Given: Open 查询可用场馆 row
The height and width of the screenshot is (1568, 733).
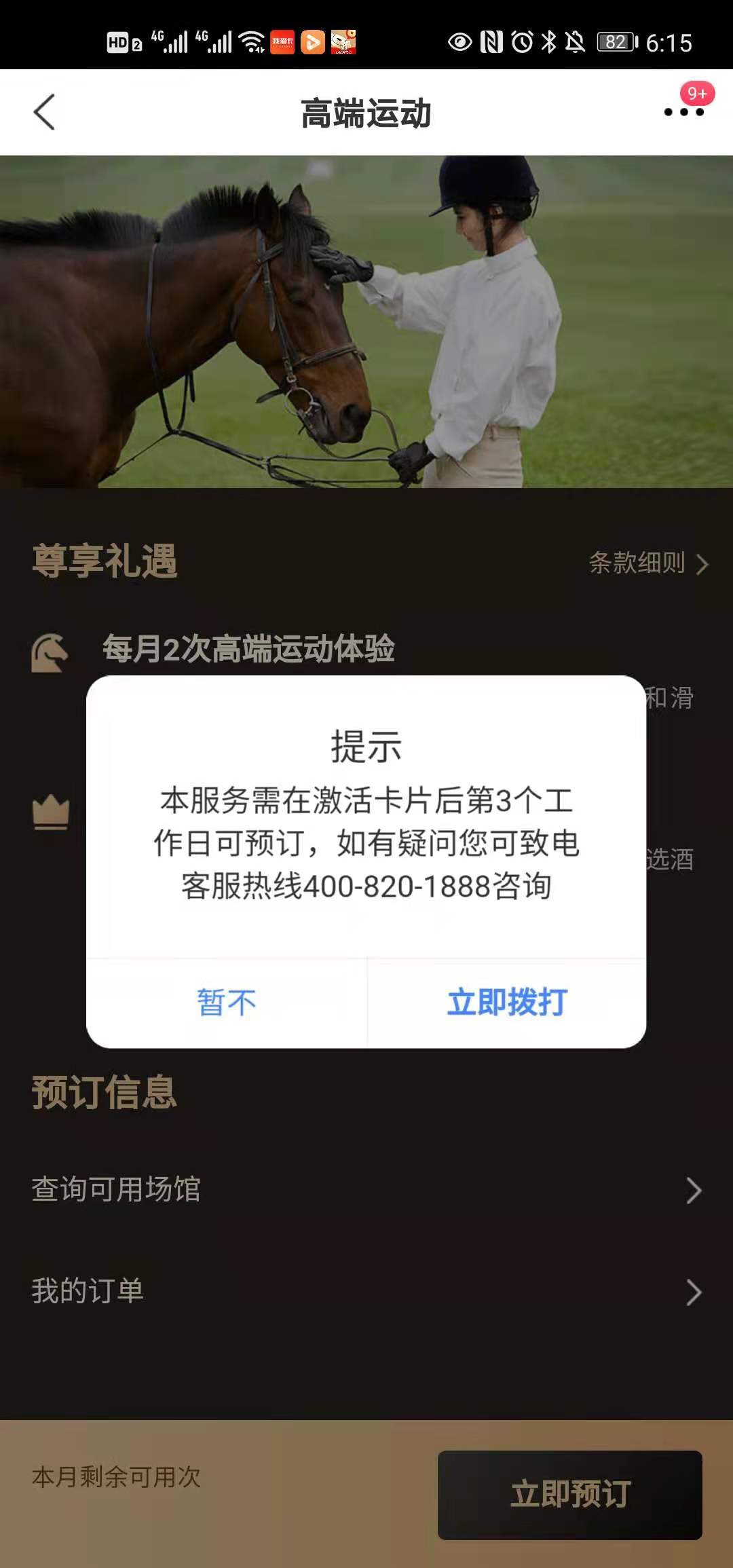Looking at the screenshot, I should click(366, 1190).
